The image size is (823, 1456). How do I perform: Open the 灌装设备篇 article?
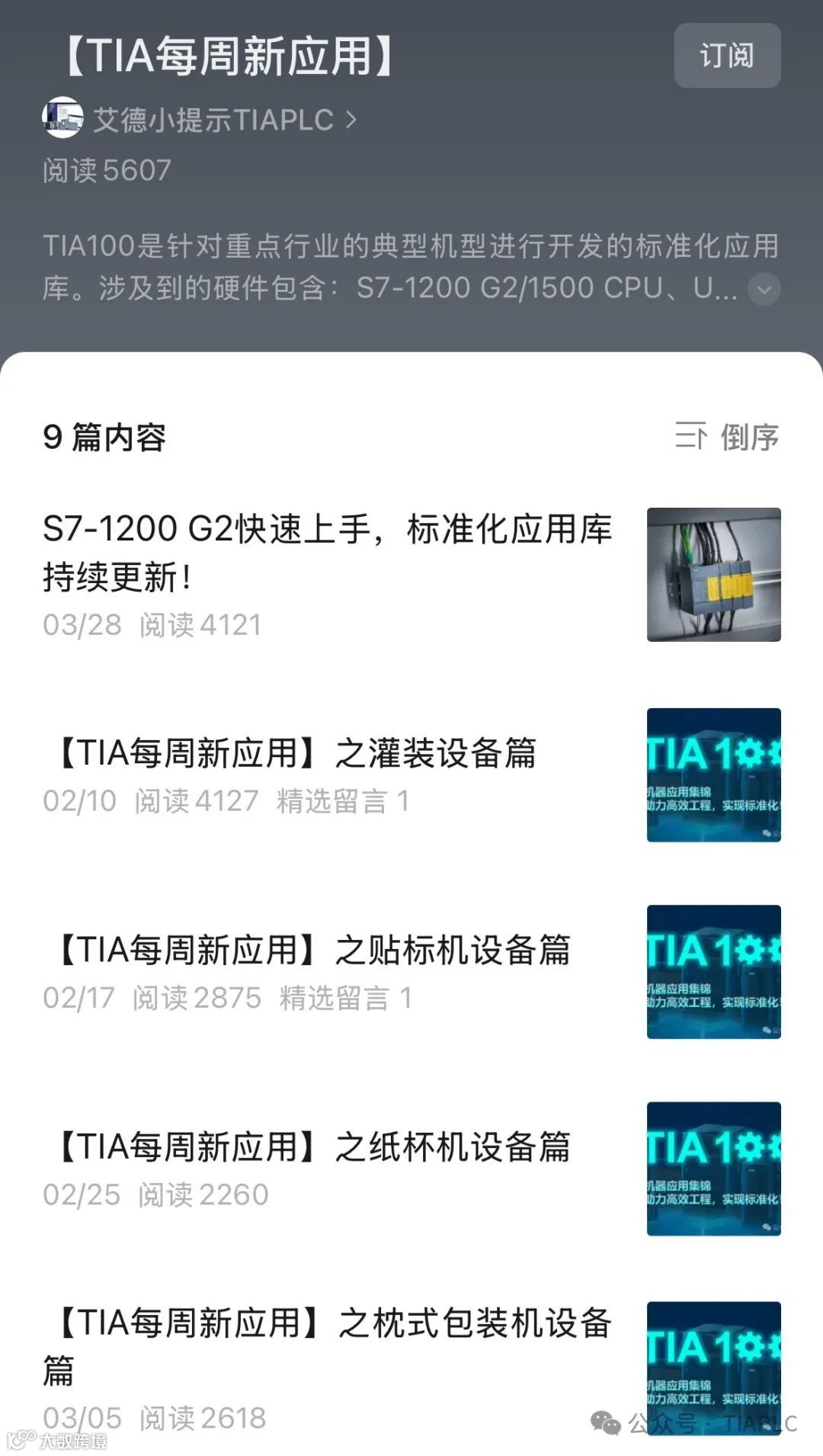pyautogui.click(x=297, y=753)
